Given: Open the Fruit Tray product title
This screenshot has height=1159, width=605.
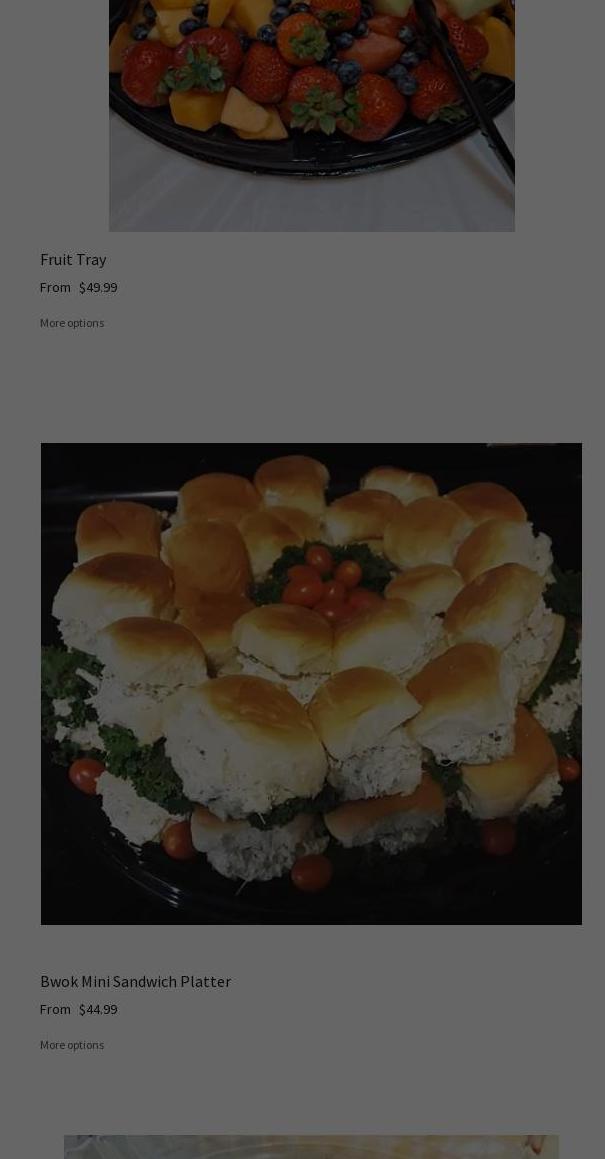Looking at the screenshot, I should click(x=73, y=259).
